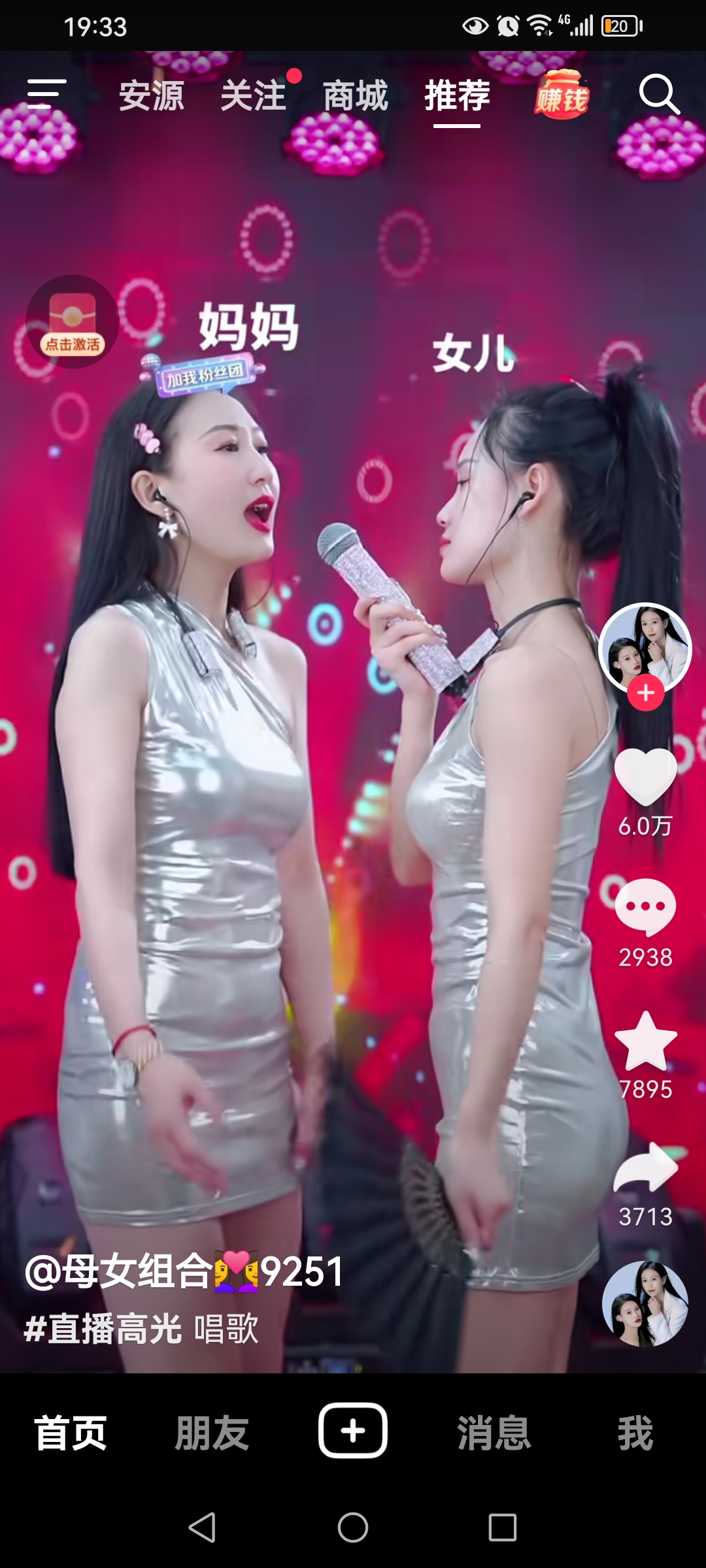Open the 朋友 tab
The height and width of the screenshot is (1568, 706).
click(x=212, y=1433)
